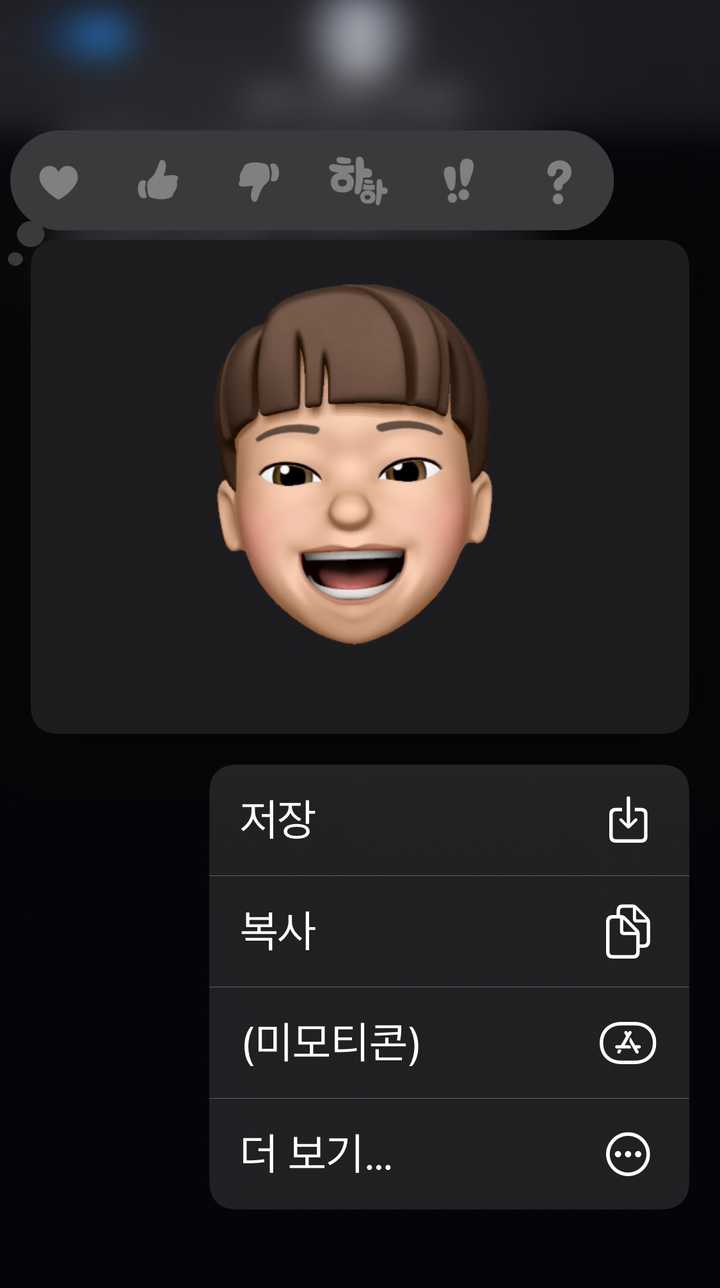This screenshot has height=1288, width=720.
Task: Tap the laughing Memoji sticker preview
Action: click(354, 466)
